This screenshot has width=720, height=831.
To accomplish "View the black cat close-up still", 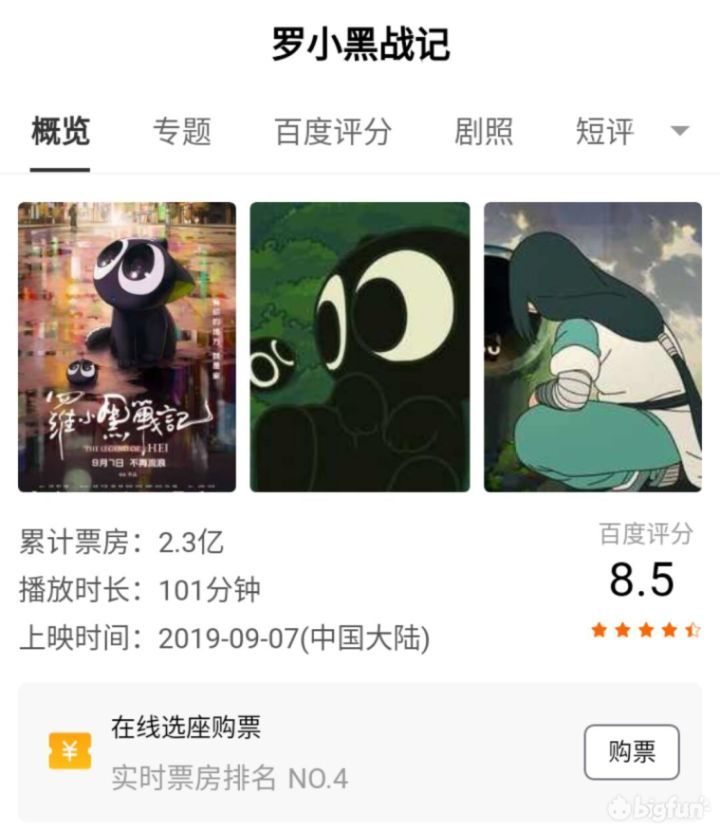I will [360, 347].
